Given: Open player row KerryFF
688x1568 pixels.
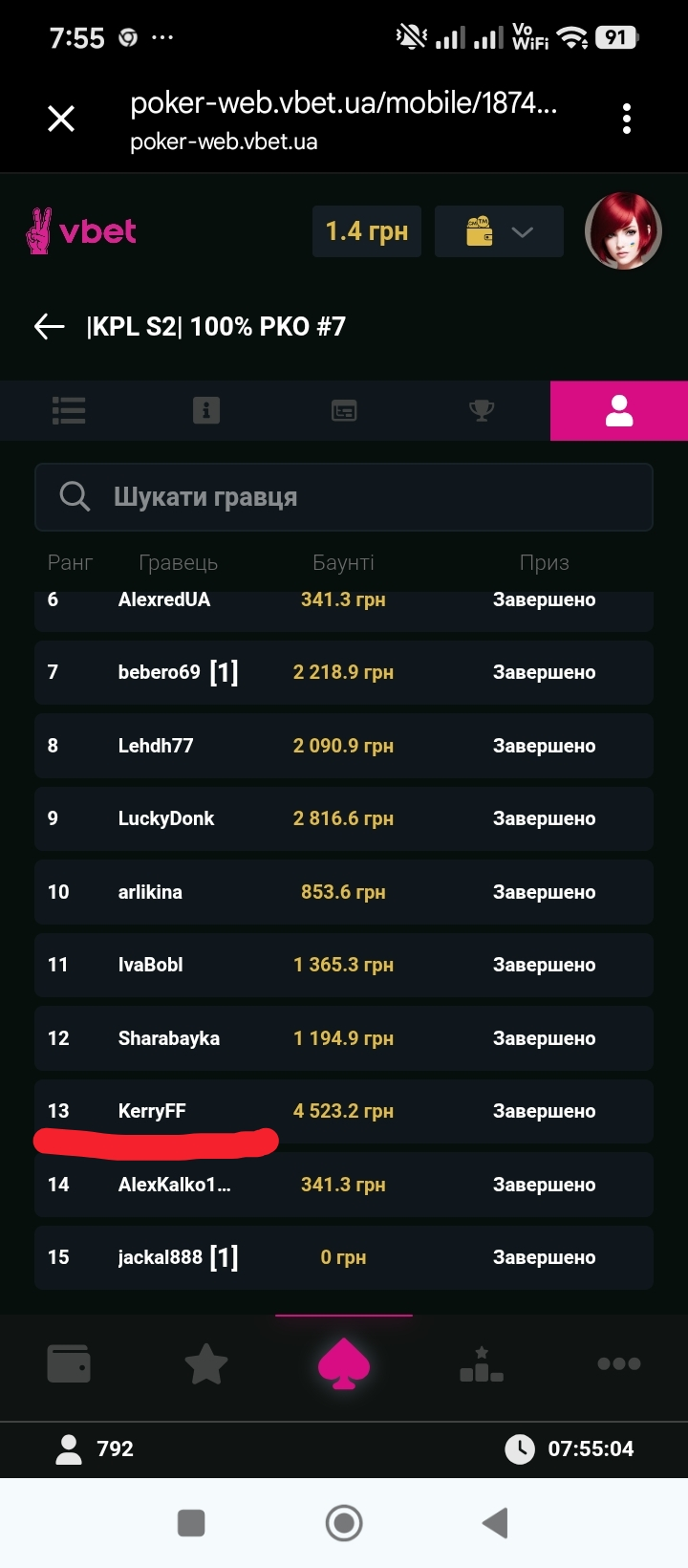Looking at the screenshot, I should 344,1111.
